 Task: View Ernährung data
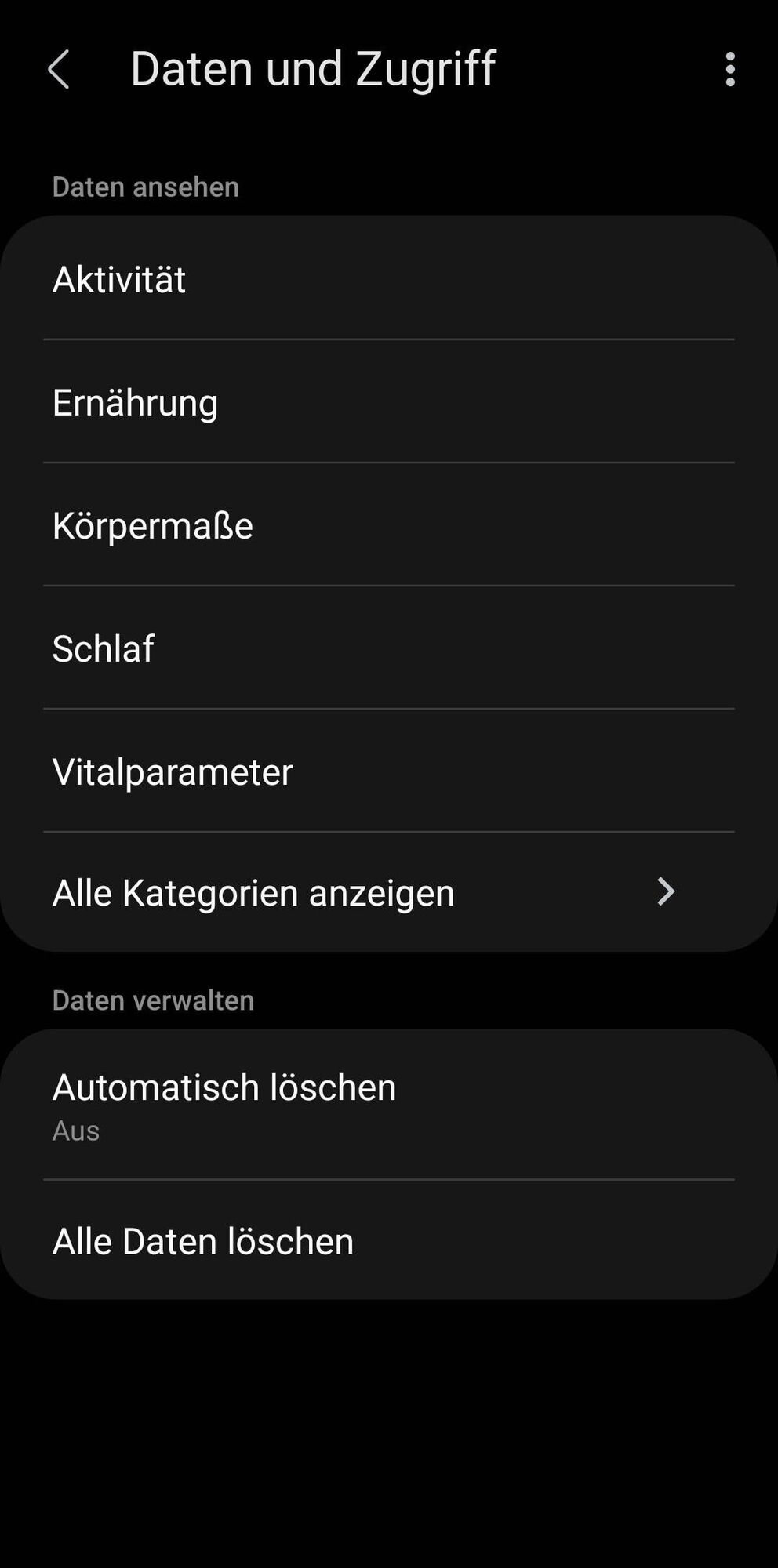(x=389, y=402)
